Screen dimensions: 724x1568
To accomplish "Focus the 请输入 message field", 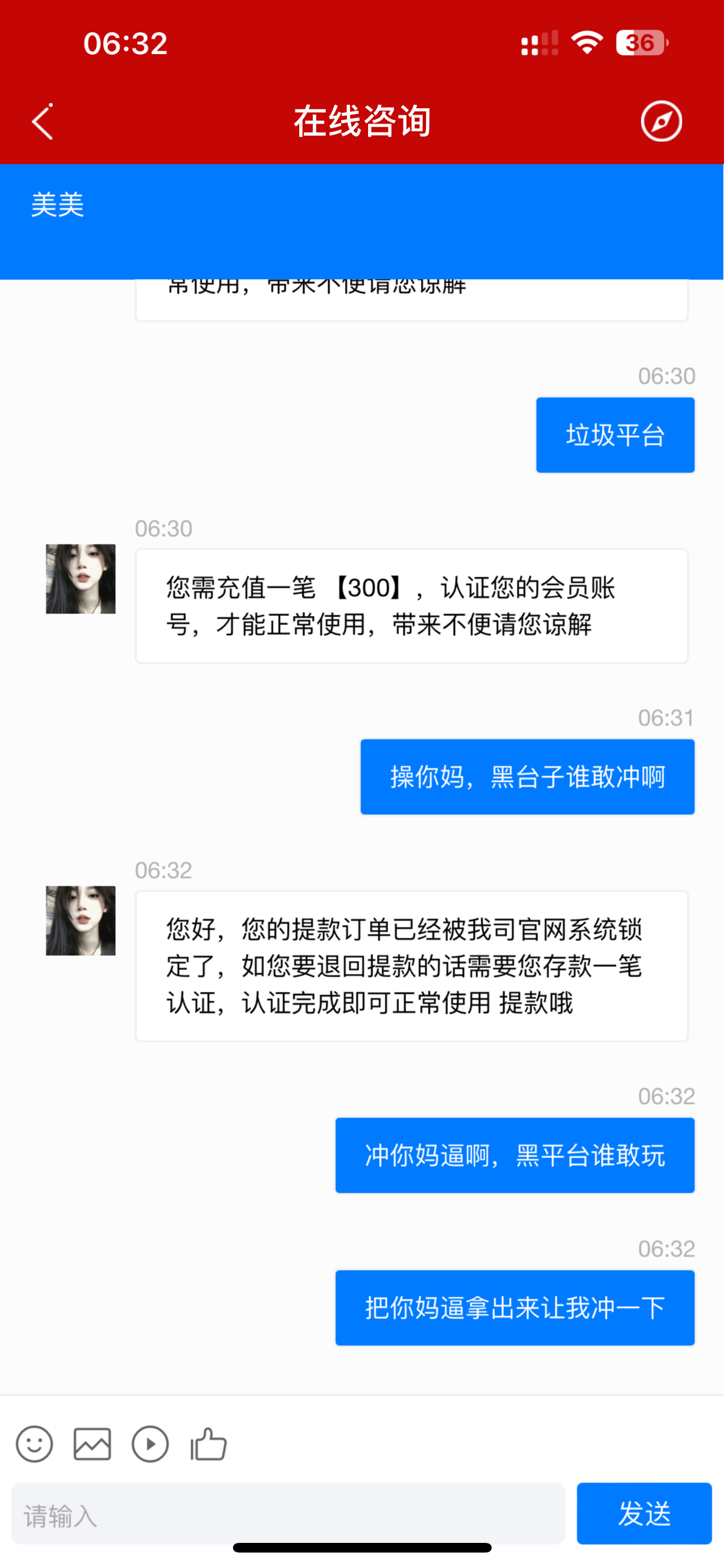I will [288, 1514].
